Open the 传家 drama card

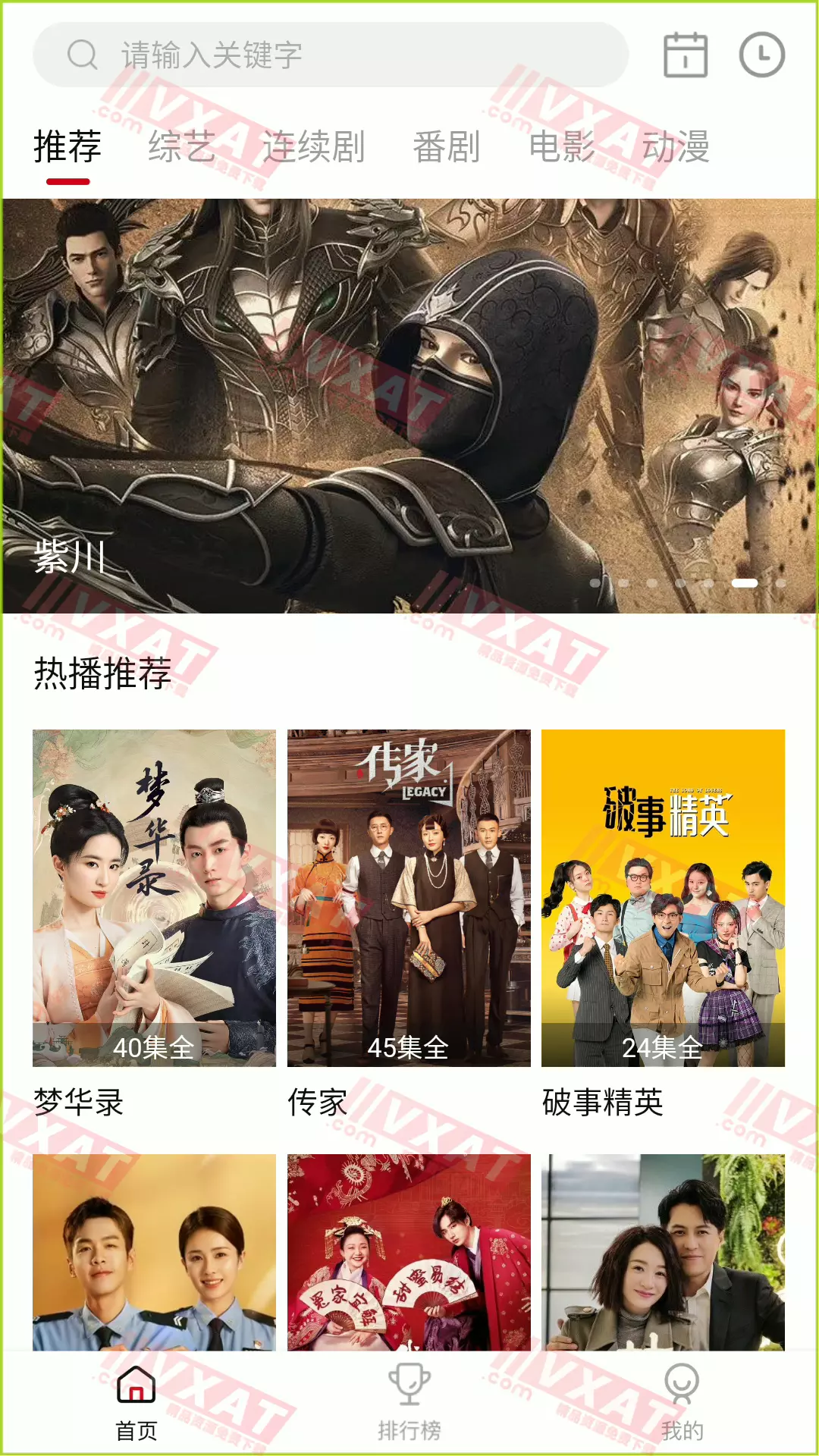point(409,898)
